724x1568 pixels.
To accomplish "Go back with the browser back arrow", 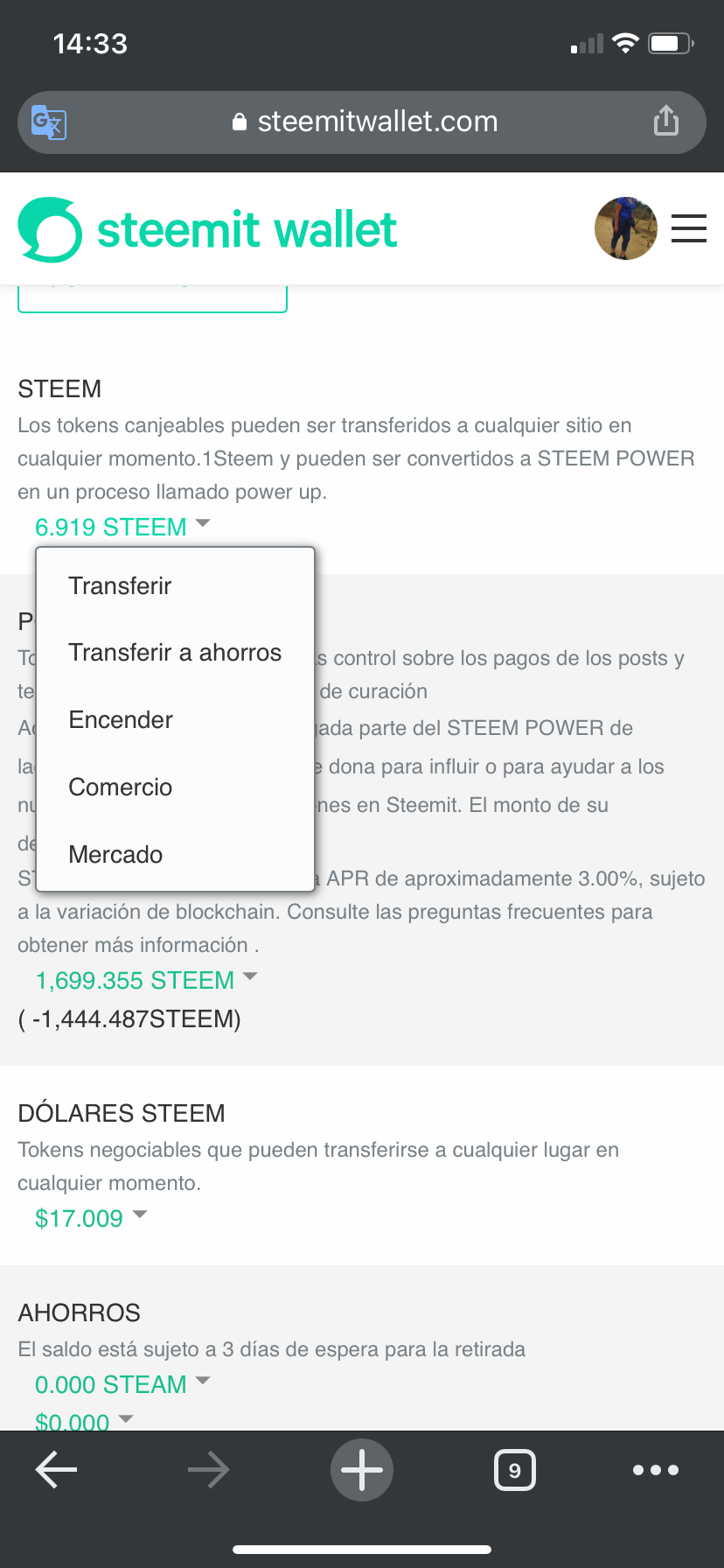I will [57, 1470].
